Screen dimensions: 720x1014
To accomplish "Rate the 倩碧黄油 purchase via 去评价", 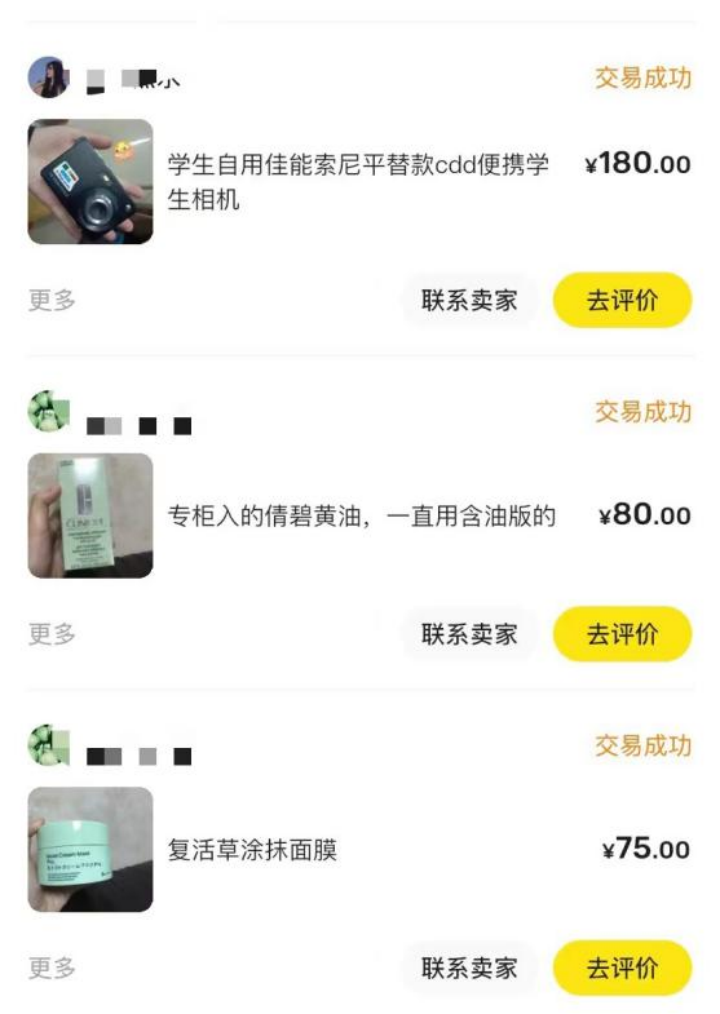I will point(622,634).
